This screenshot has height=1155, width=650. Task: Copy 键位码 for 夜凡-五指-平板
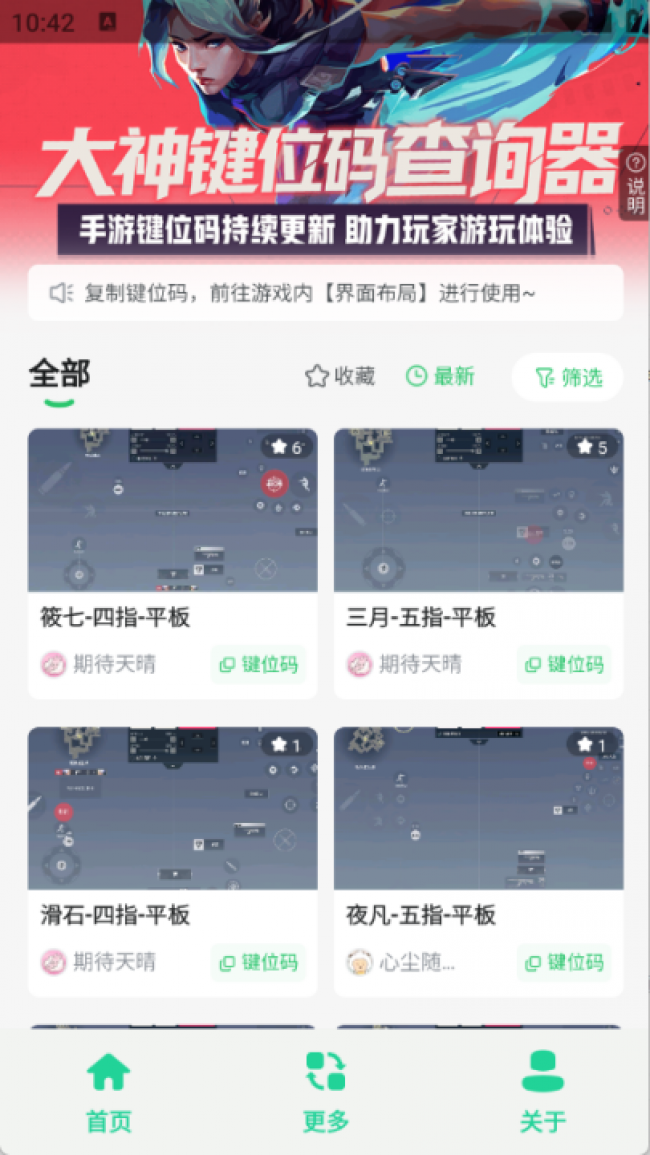click(565, 962)
